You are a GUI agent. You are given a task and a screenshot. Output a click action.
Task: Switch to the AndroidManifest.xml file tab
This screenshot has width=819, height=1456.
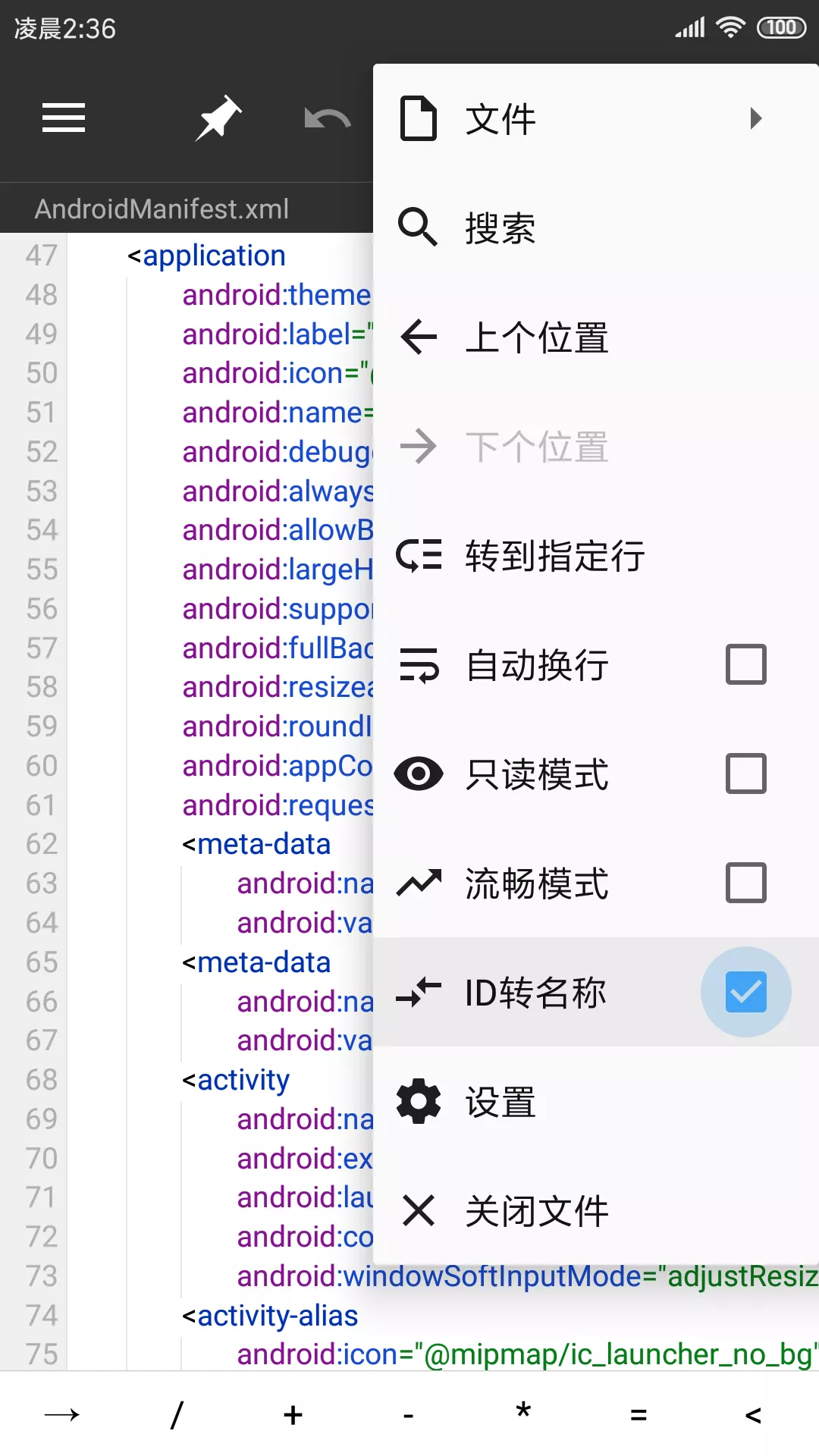point(162,209)
